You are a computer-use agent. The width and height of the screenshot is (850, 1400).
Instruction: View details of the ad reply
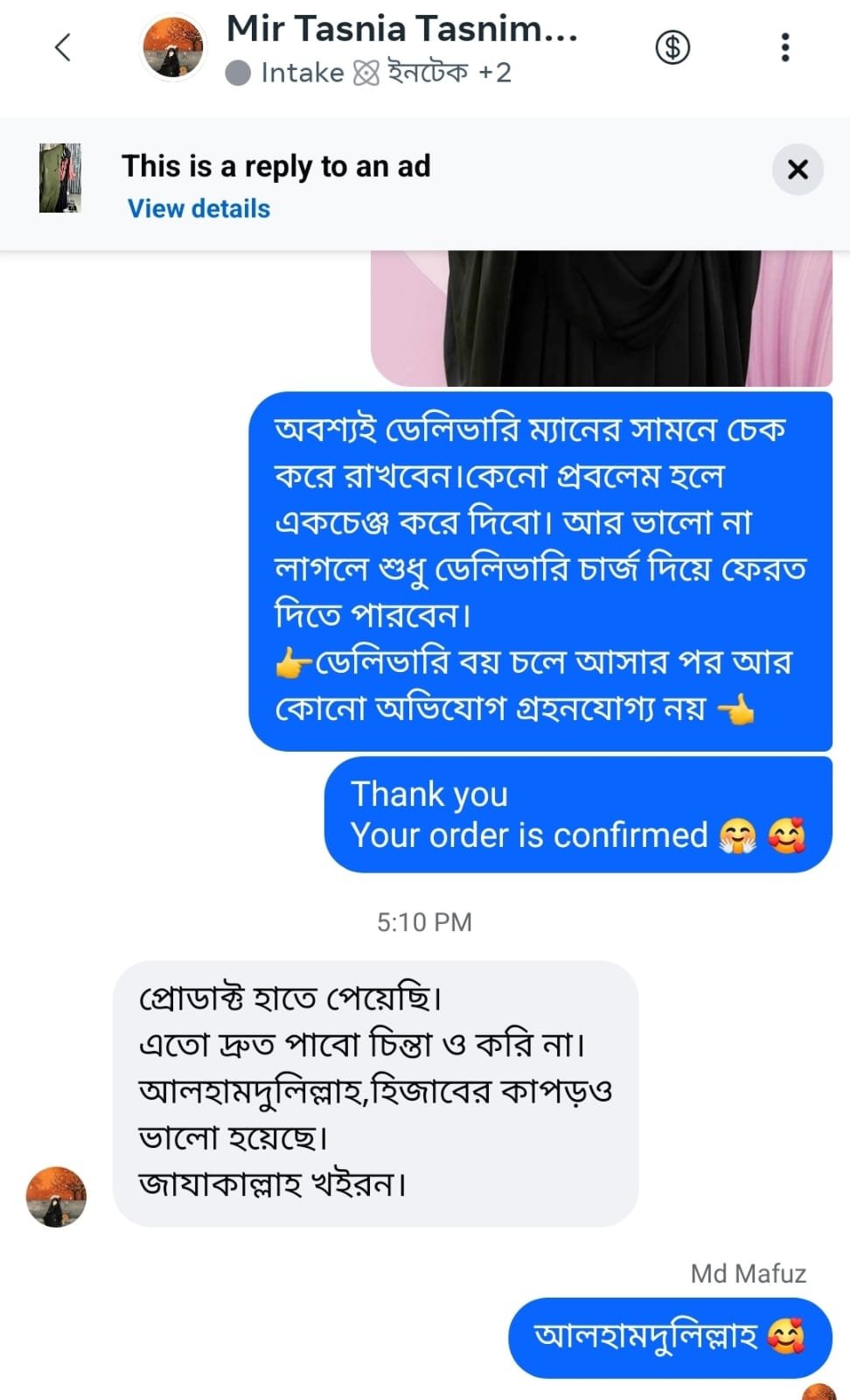[x=199, y=209]
